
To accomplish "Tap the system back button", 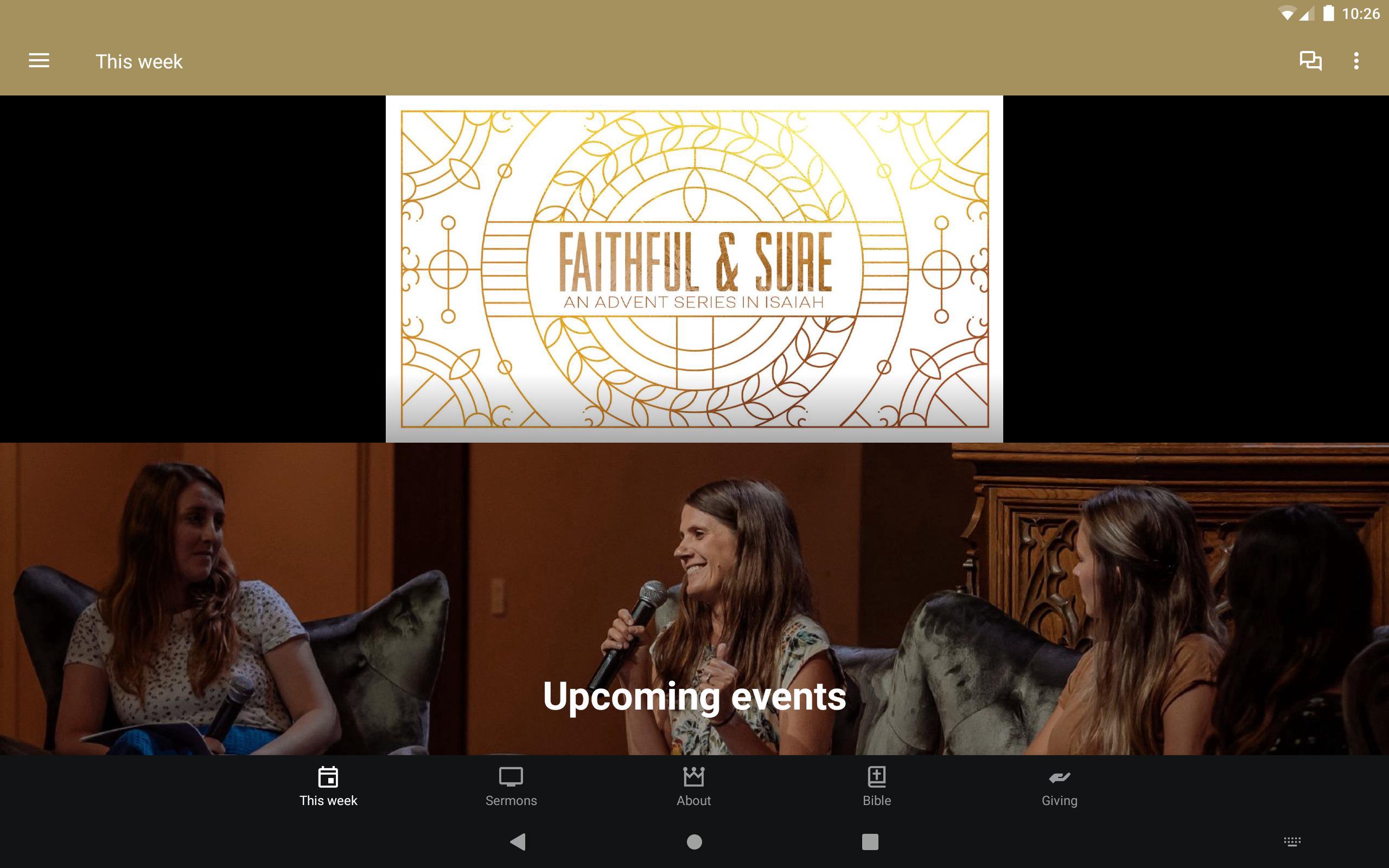I will 518,841.
